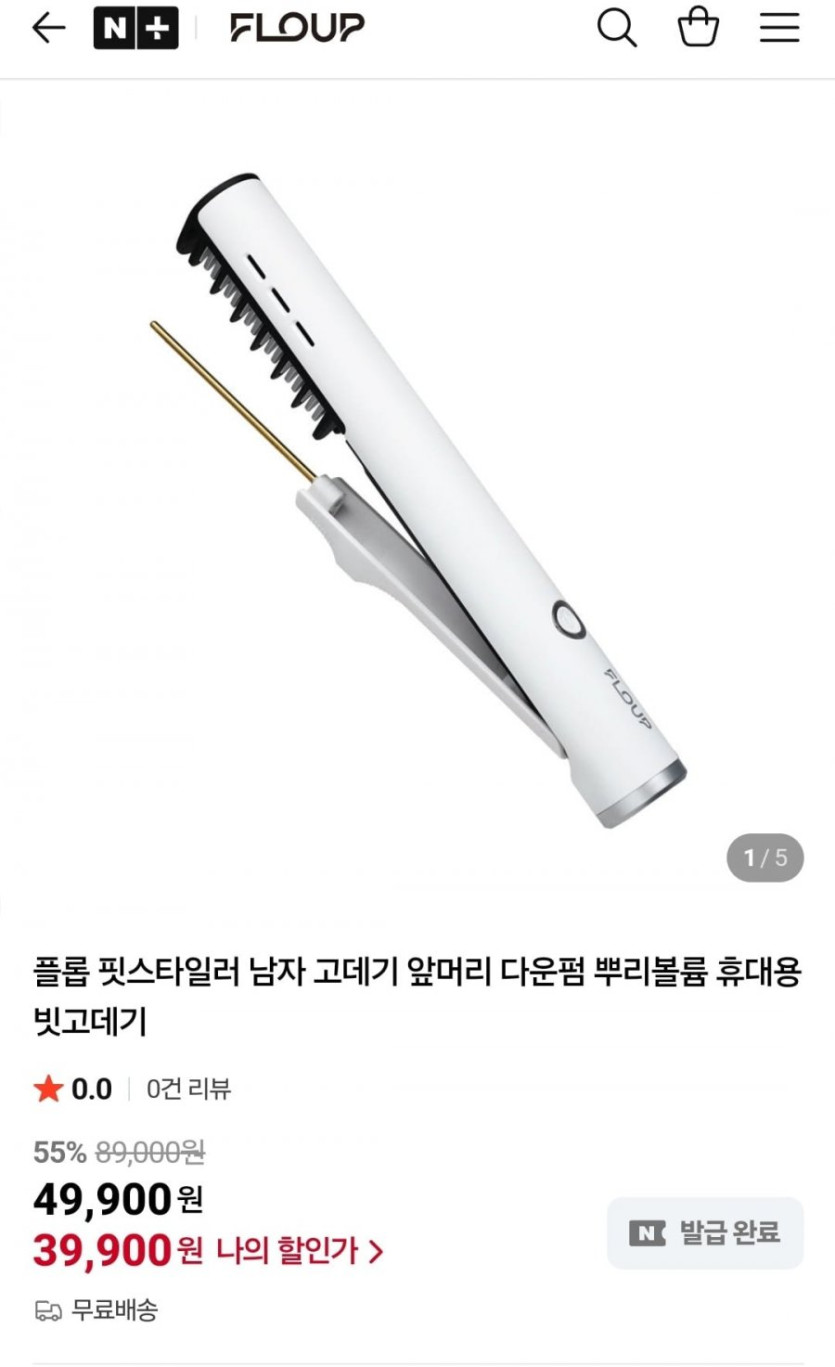Tap the 발급 완료 coupon button
Screen dimensions: 835x1367
[x=705, y=1233]
